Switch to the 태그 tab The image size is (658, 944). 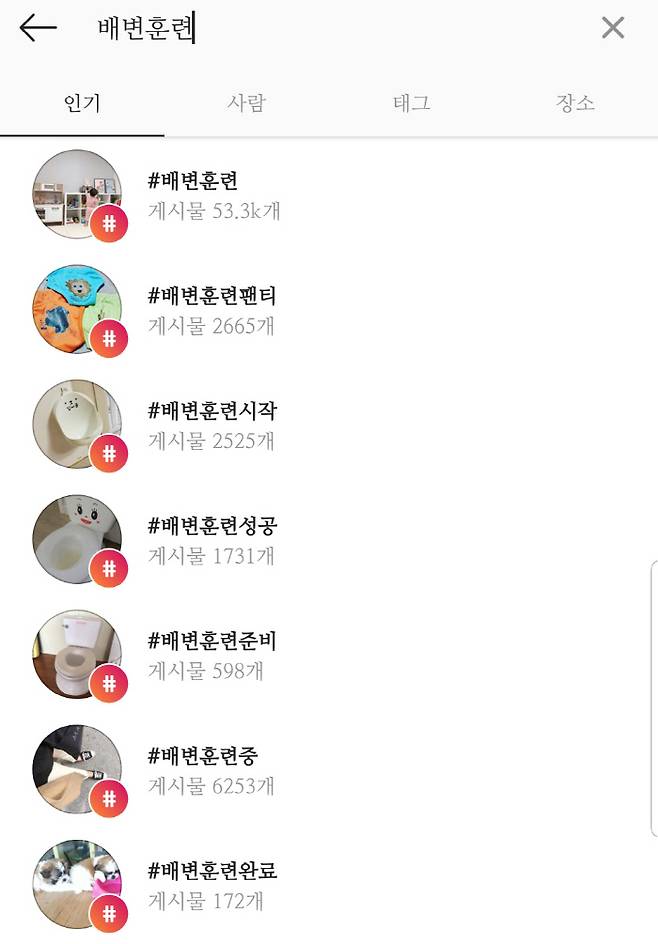click(411, 103)
